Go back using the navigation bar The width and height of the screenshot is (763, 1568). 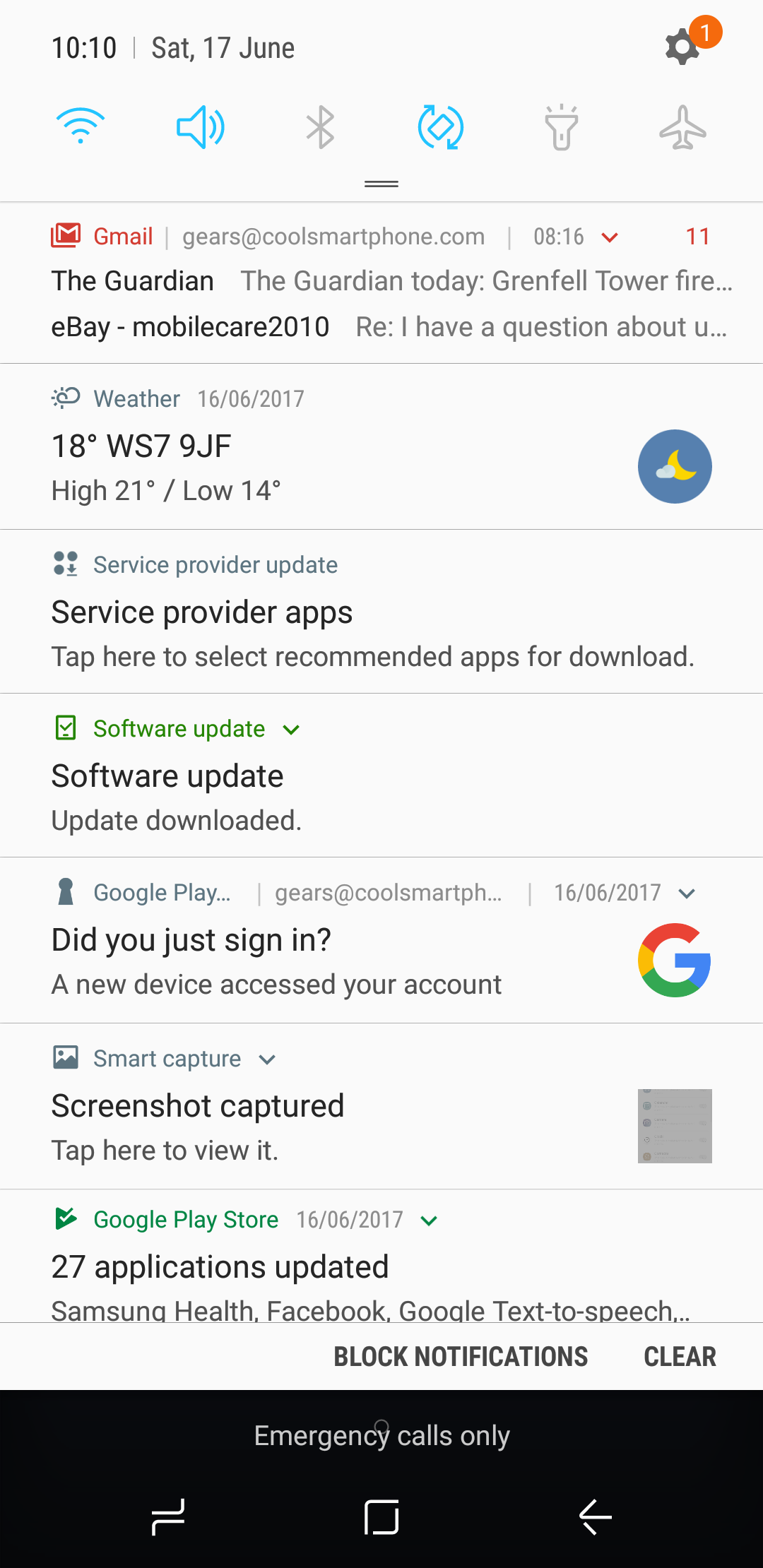(595, 1516)
